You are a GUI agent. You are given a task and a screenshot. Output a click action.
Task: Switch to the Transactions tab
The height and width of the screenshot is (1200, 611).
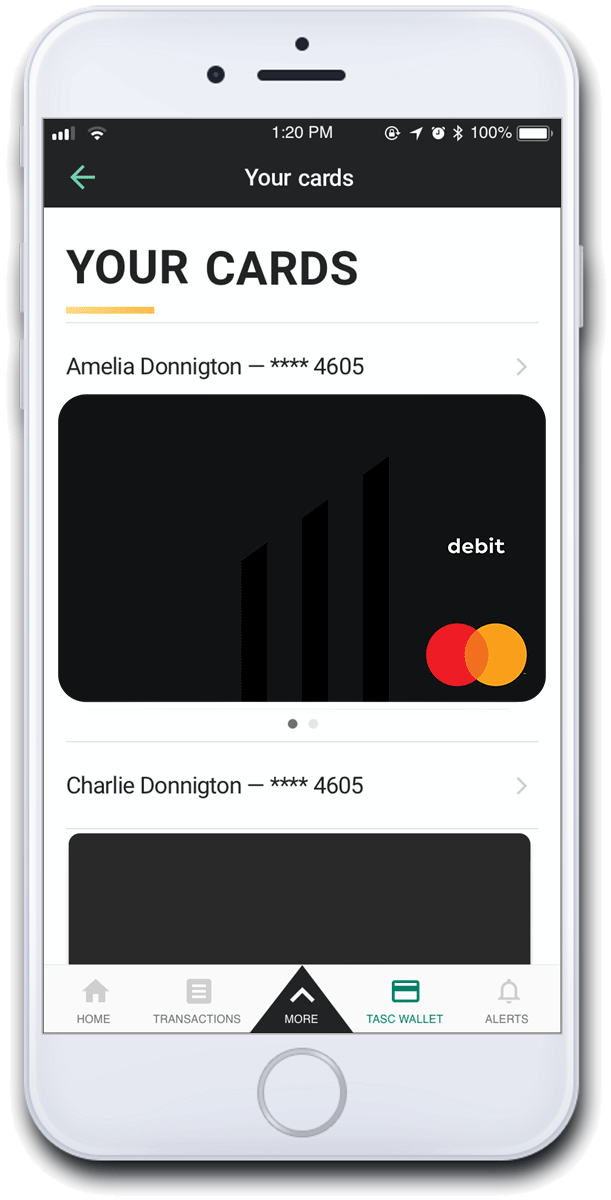tap(197, 1002)
